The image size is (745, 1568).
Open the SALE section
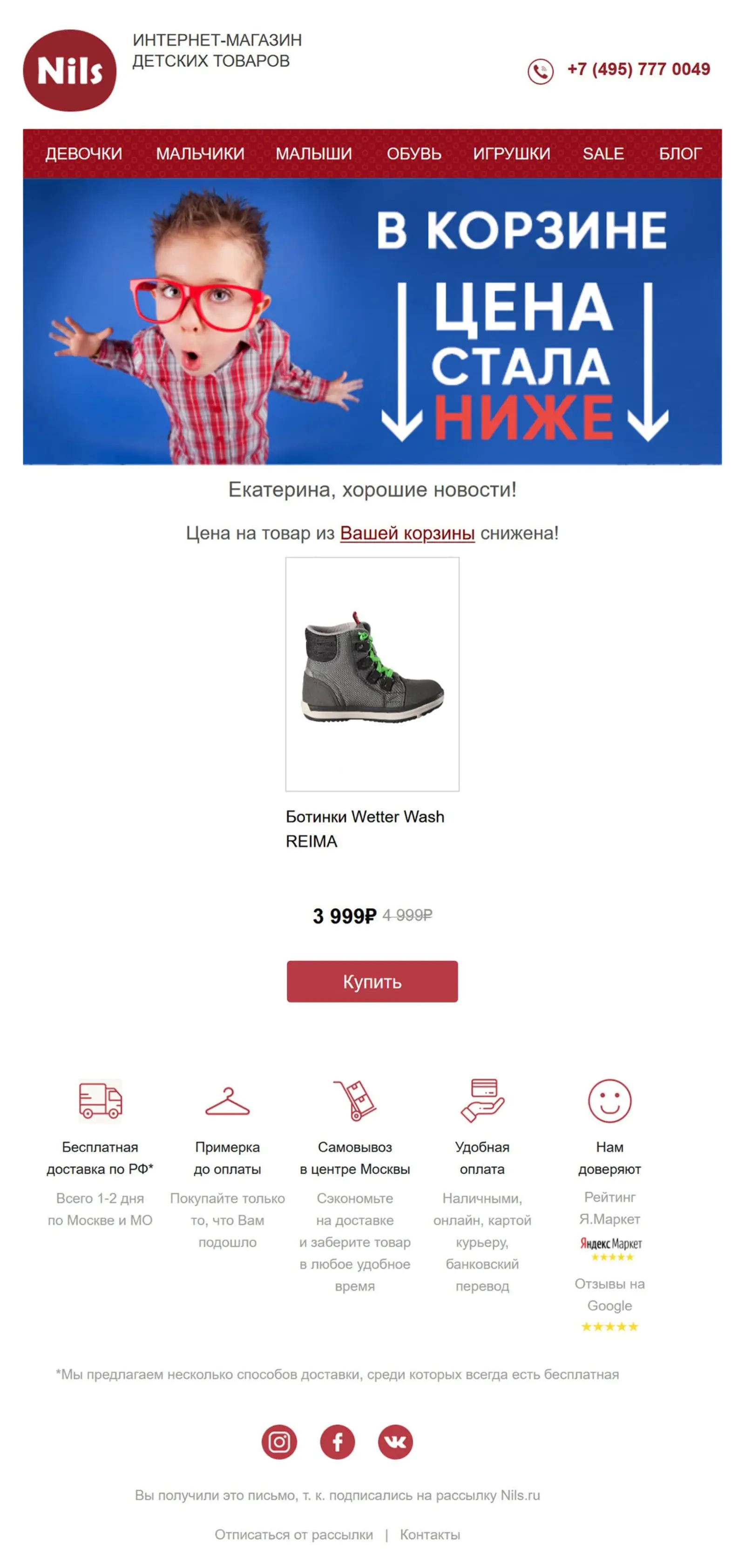tap(603, 154)
